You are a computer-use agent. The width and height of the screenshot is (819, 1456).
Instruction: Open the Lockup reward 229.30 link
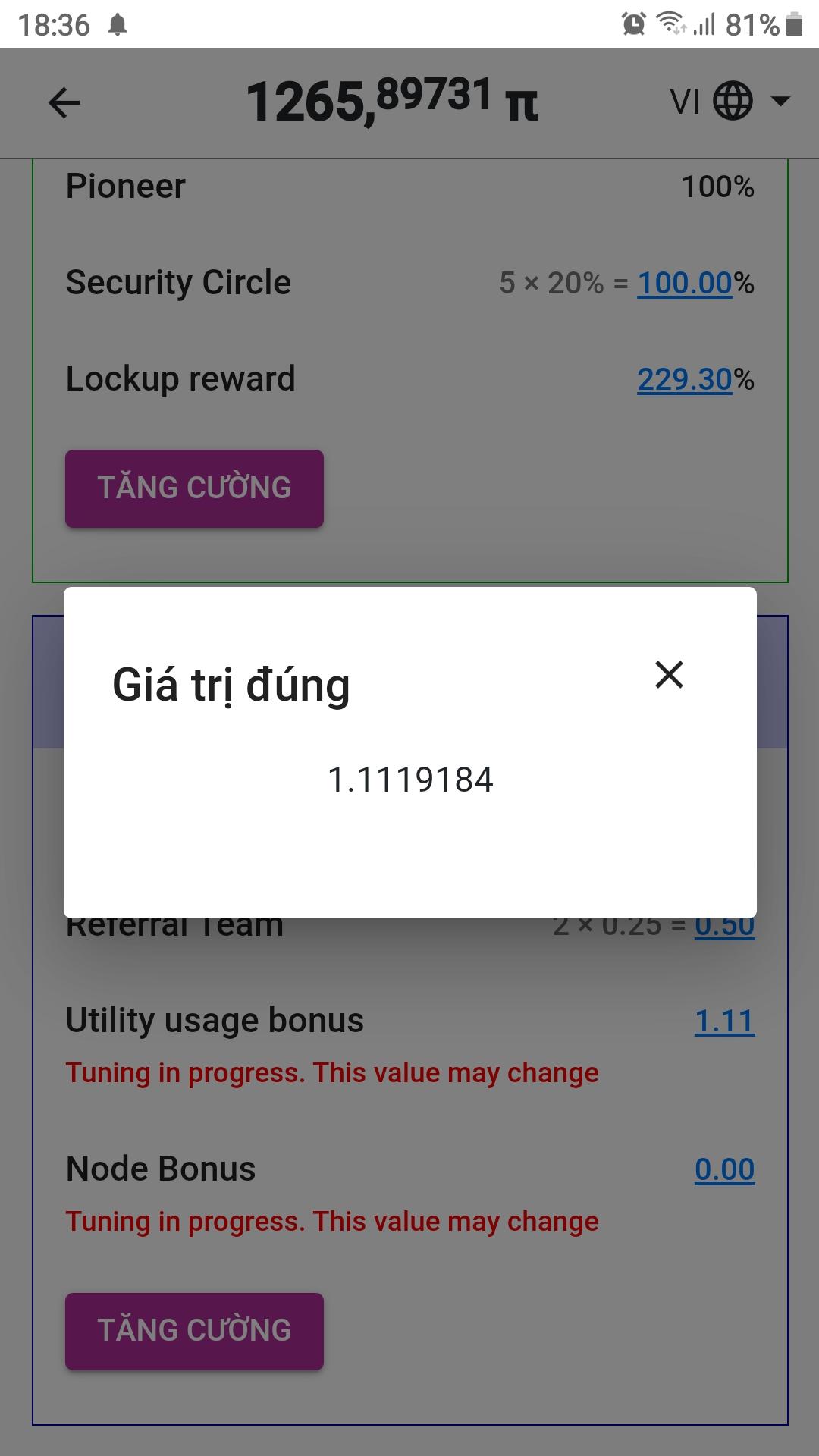tap(684, 379)
